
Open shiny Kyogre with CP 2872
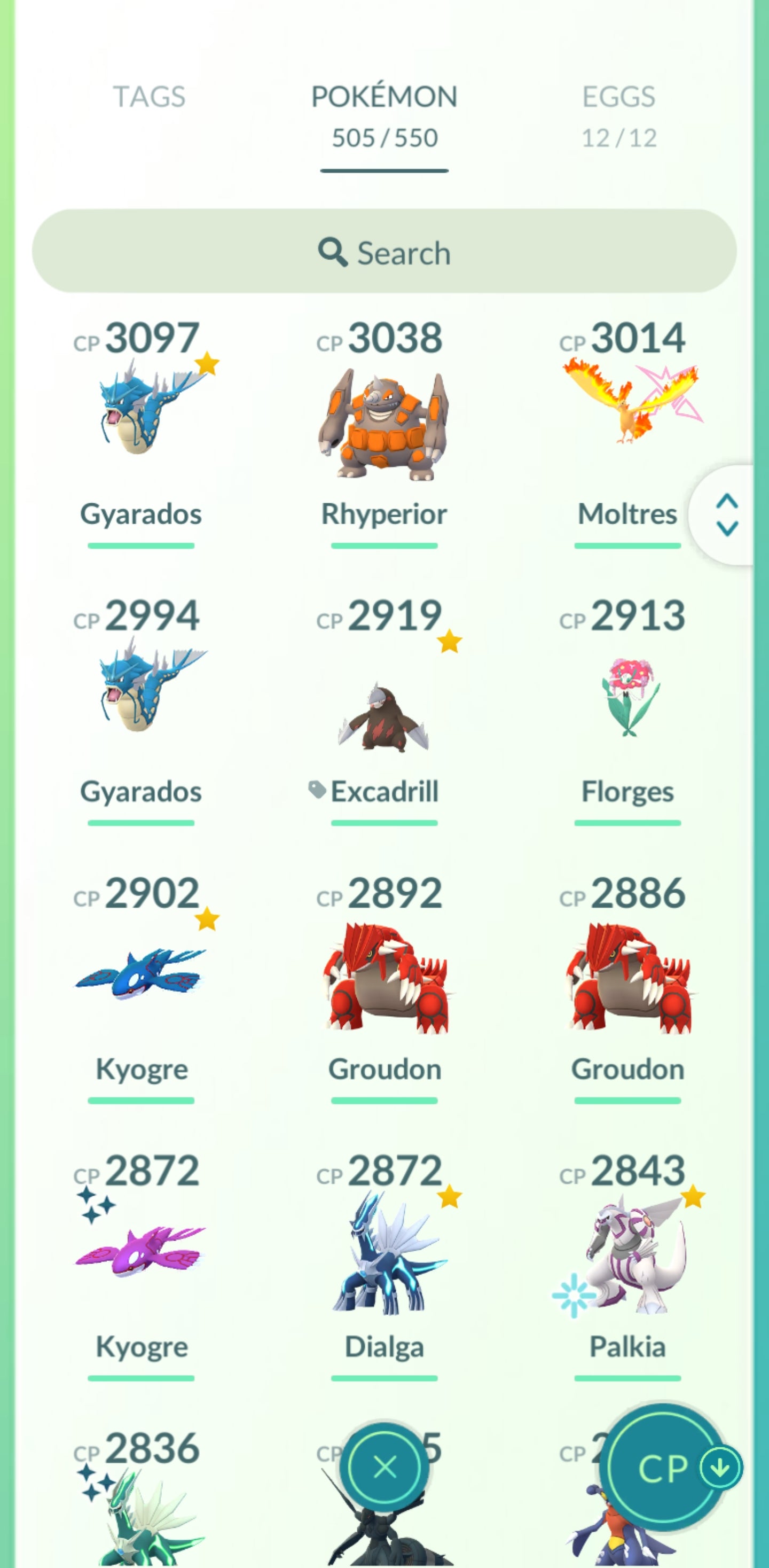click(x=141, y=1254)
